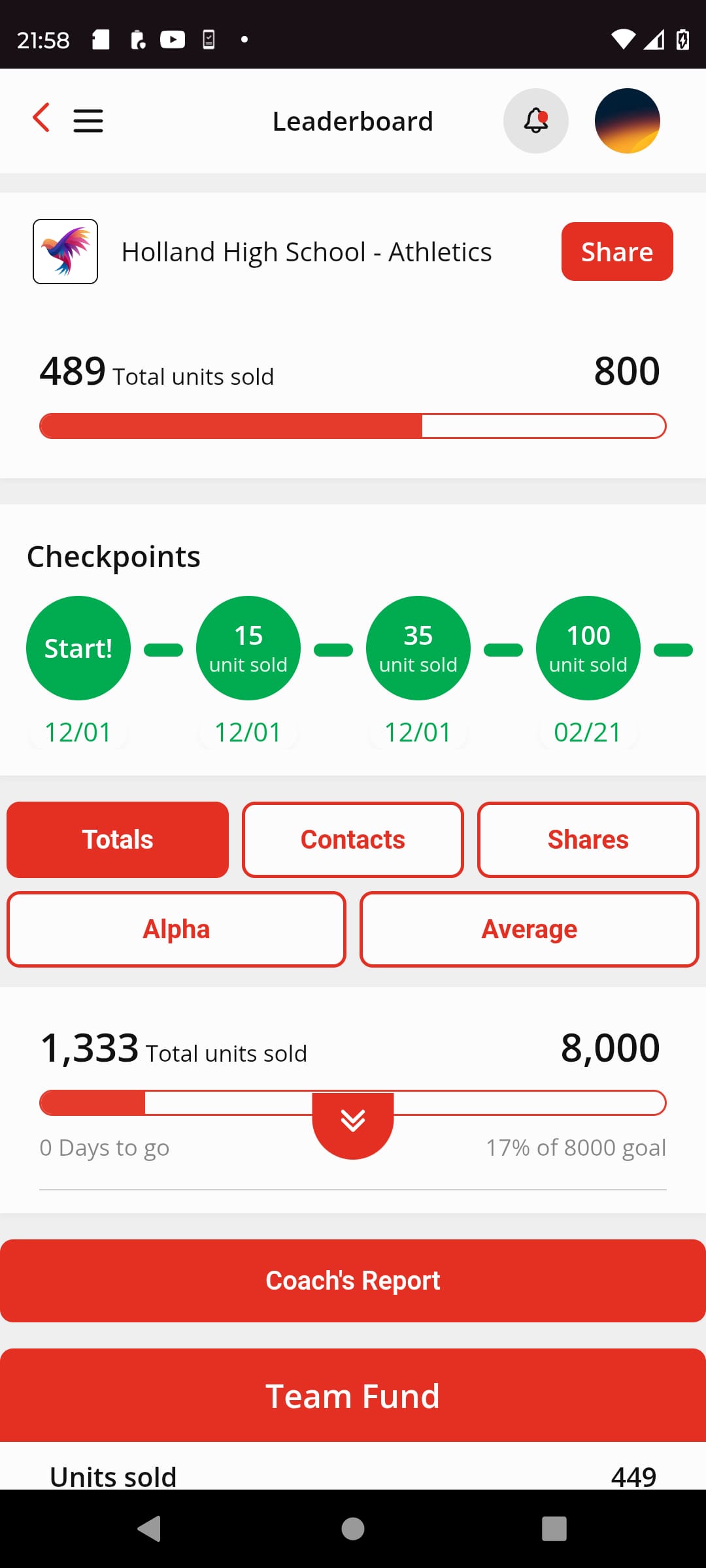This screenshot has width=706, height=1568.
Task: Open the profile avatar menu
Action: (627, 121)
